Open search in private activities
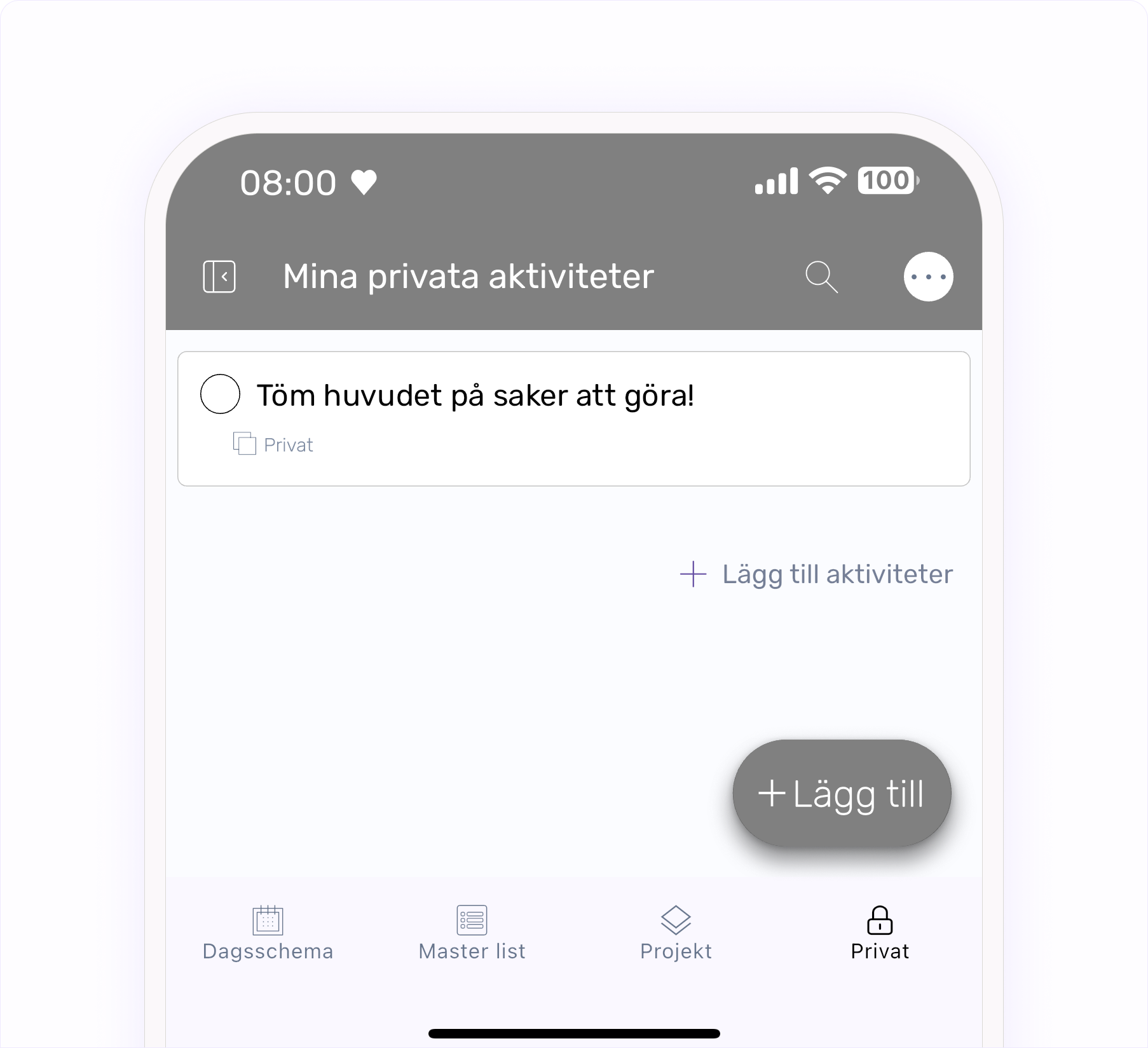This screenshot has height=1048, width=1148. (821, 277)
